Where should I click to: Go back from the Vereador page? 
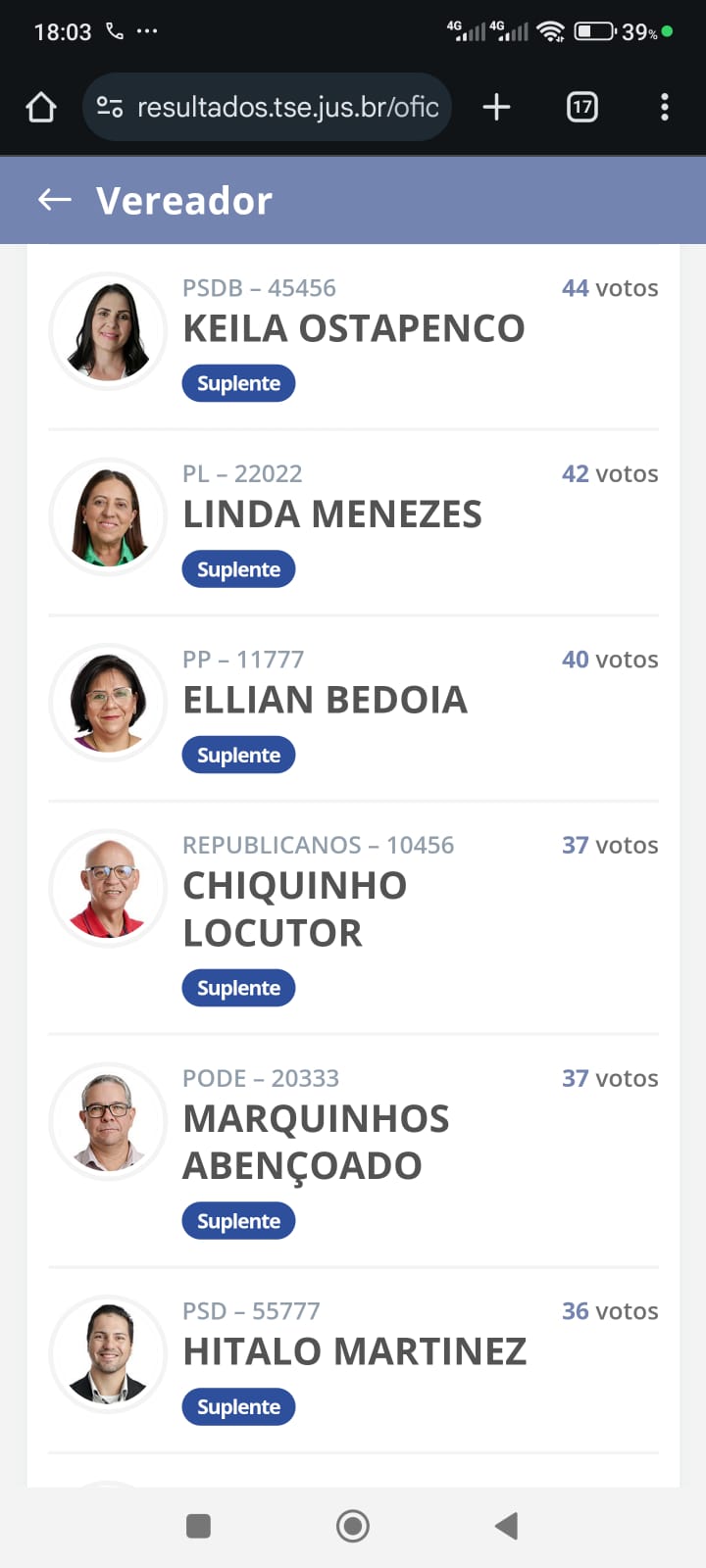click(x=55, y=201)
